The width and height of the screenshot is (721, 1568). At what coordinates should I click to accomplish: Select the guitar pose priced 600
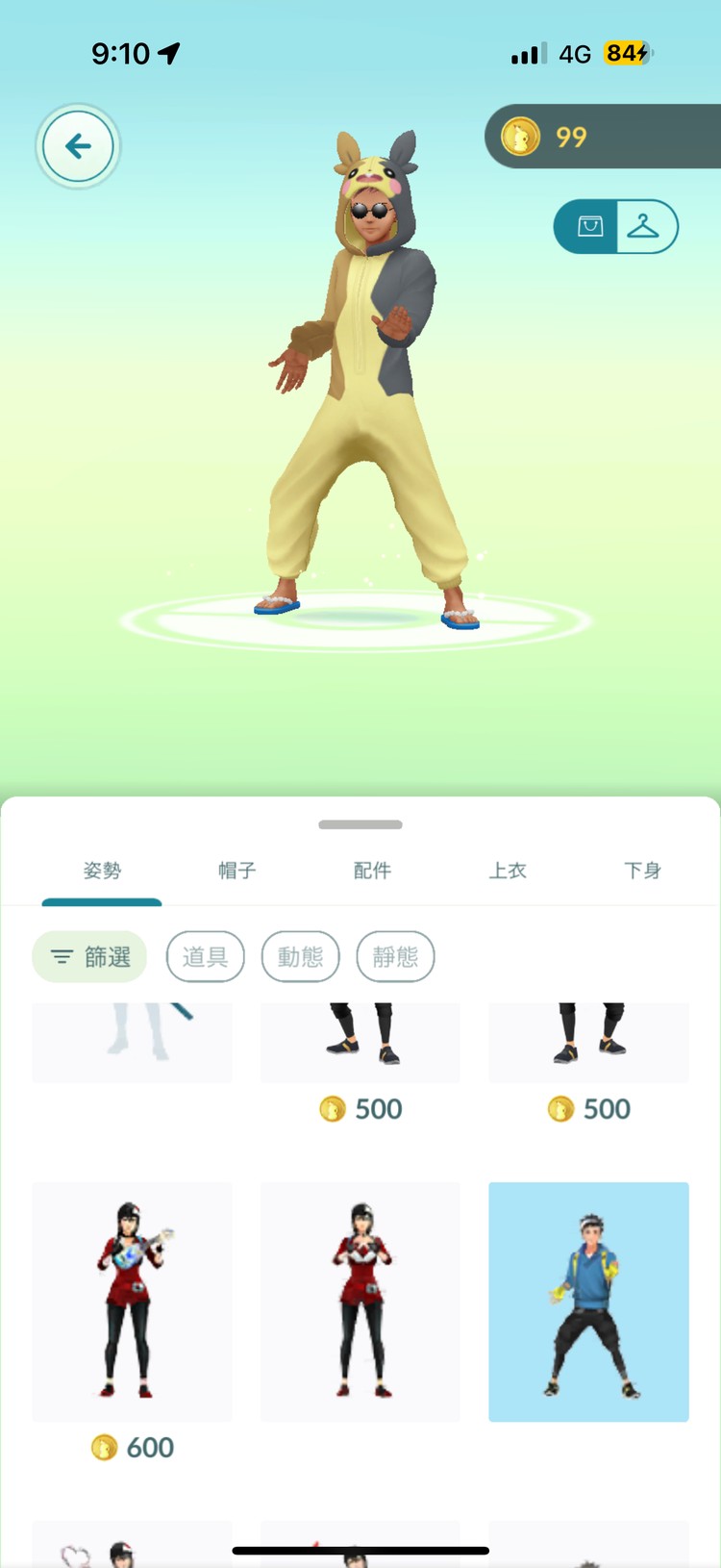pos(133,1301)
